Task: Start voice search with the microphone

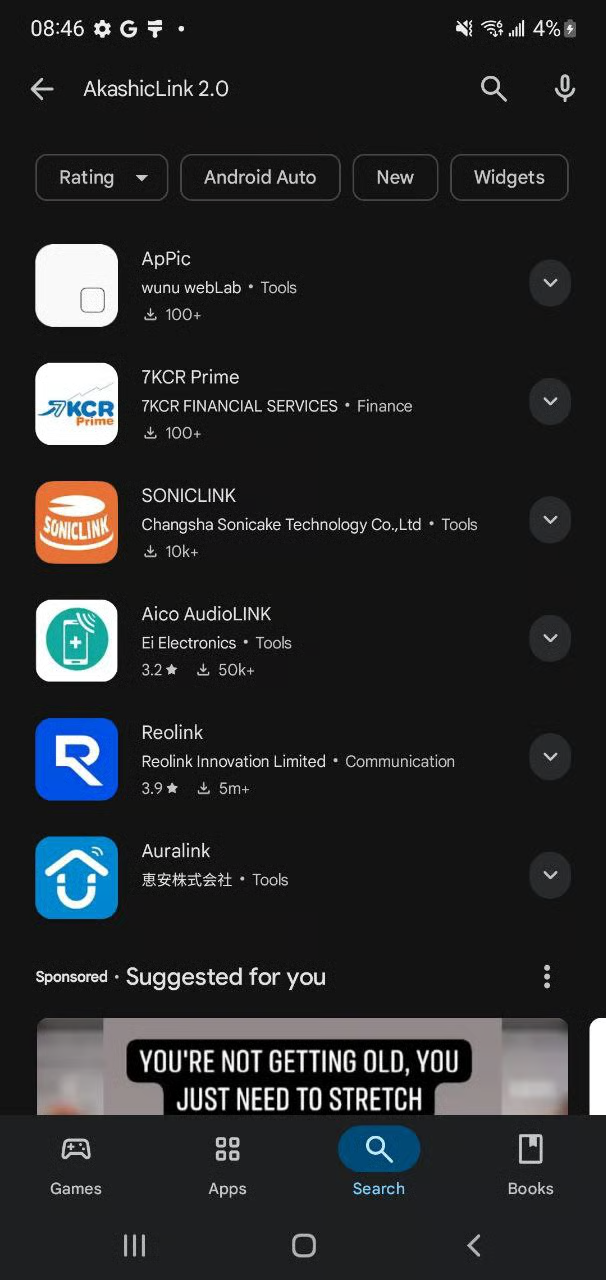Action: tap(565, 89)
